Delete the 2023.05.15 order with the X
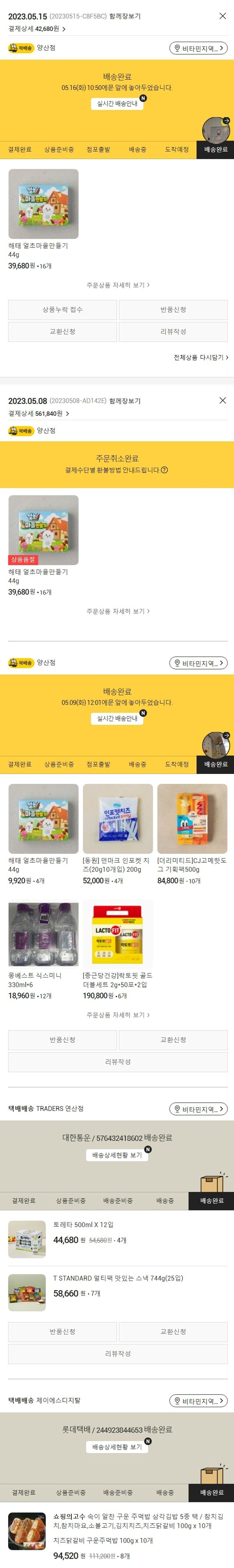This screenshot has height=1568, width=234. 222,17
